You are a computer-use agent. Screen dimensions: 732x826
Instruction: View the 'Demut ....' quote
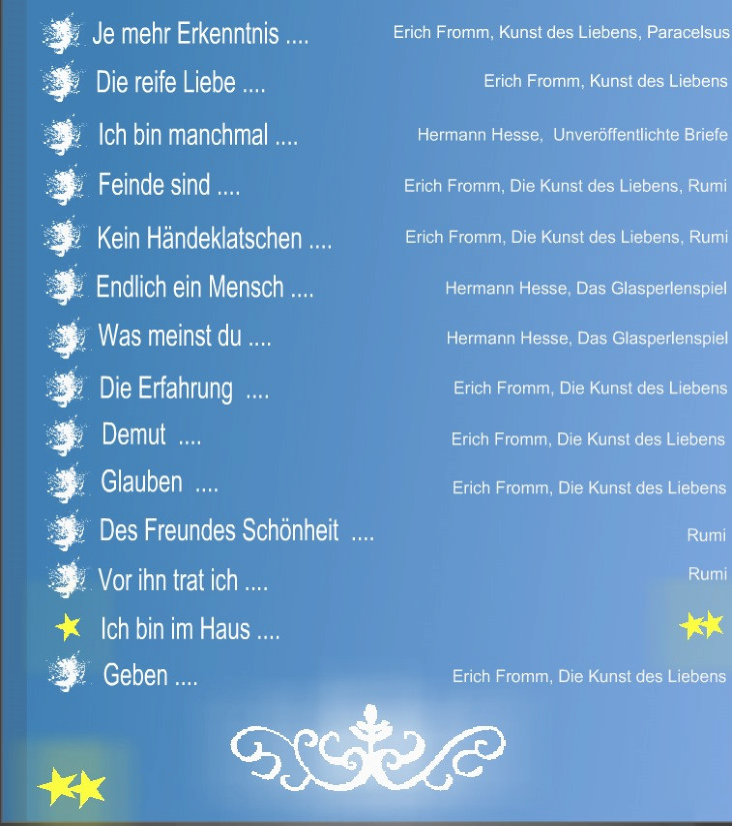pyautogui.click(x=151, y=436)
